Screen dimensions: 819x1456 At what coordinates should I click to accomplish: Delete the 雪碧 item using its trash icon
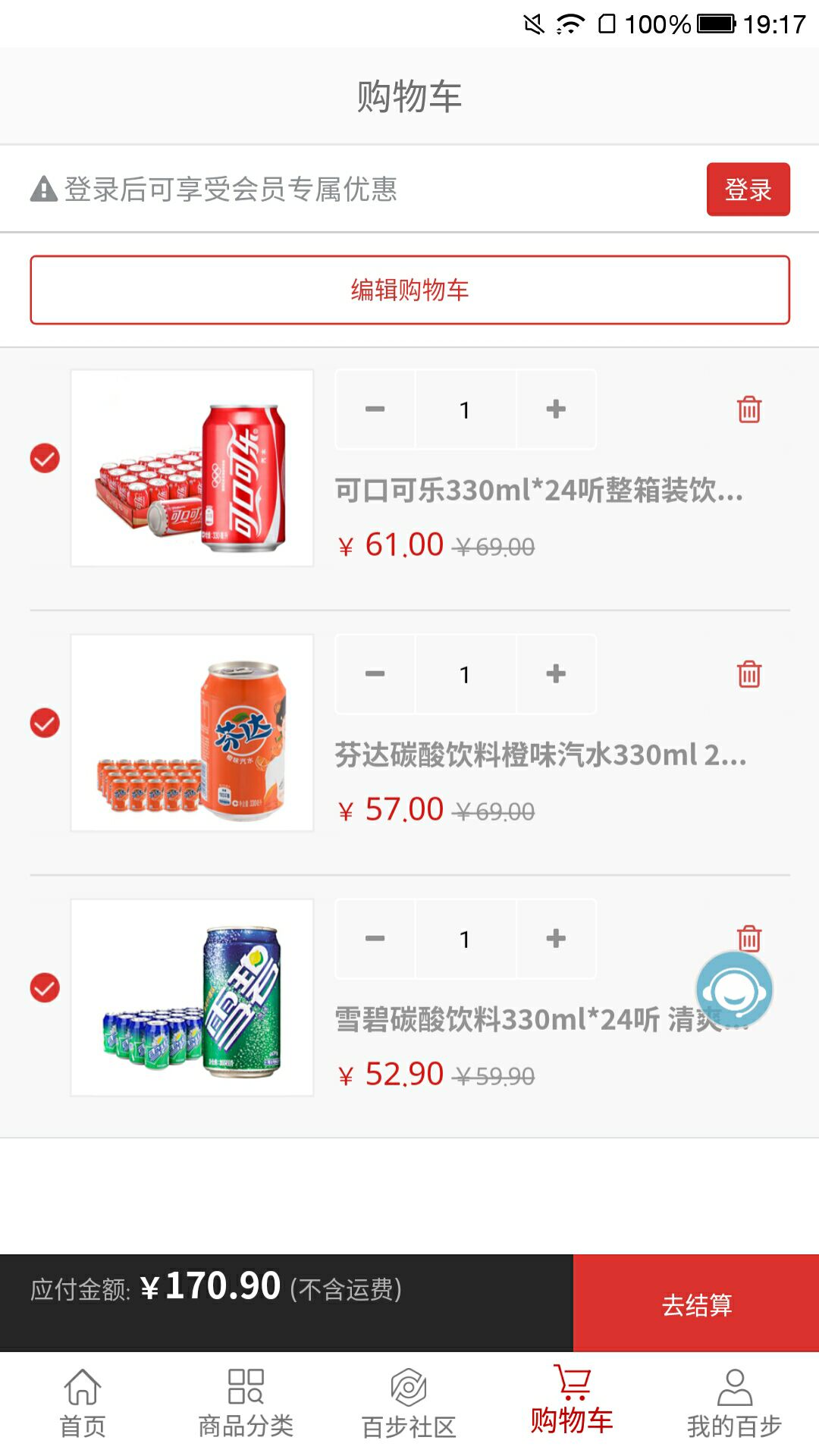749,940
